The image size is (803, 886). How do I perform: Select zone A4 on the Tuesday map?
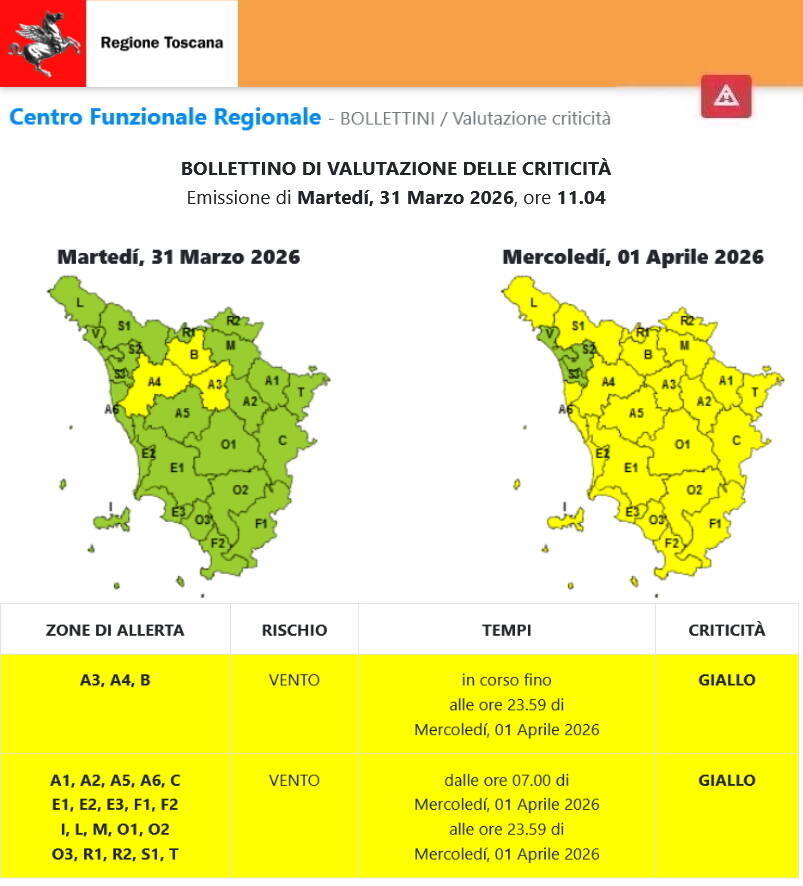coord(155,383)
